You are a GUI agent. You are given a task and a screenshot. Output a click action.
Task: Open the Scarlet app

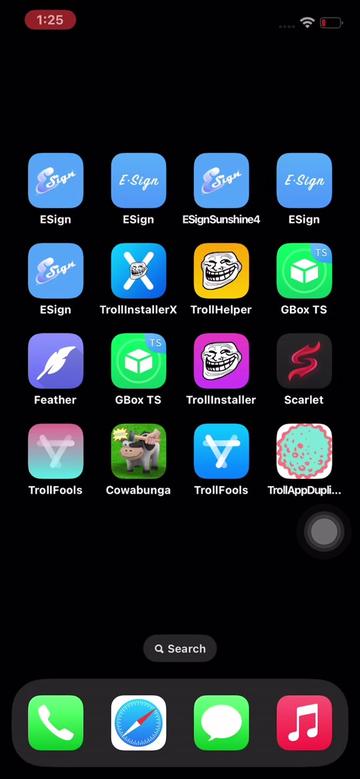[304, 361]
